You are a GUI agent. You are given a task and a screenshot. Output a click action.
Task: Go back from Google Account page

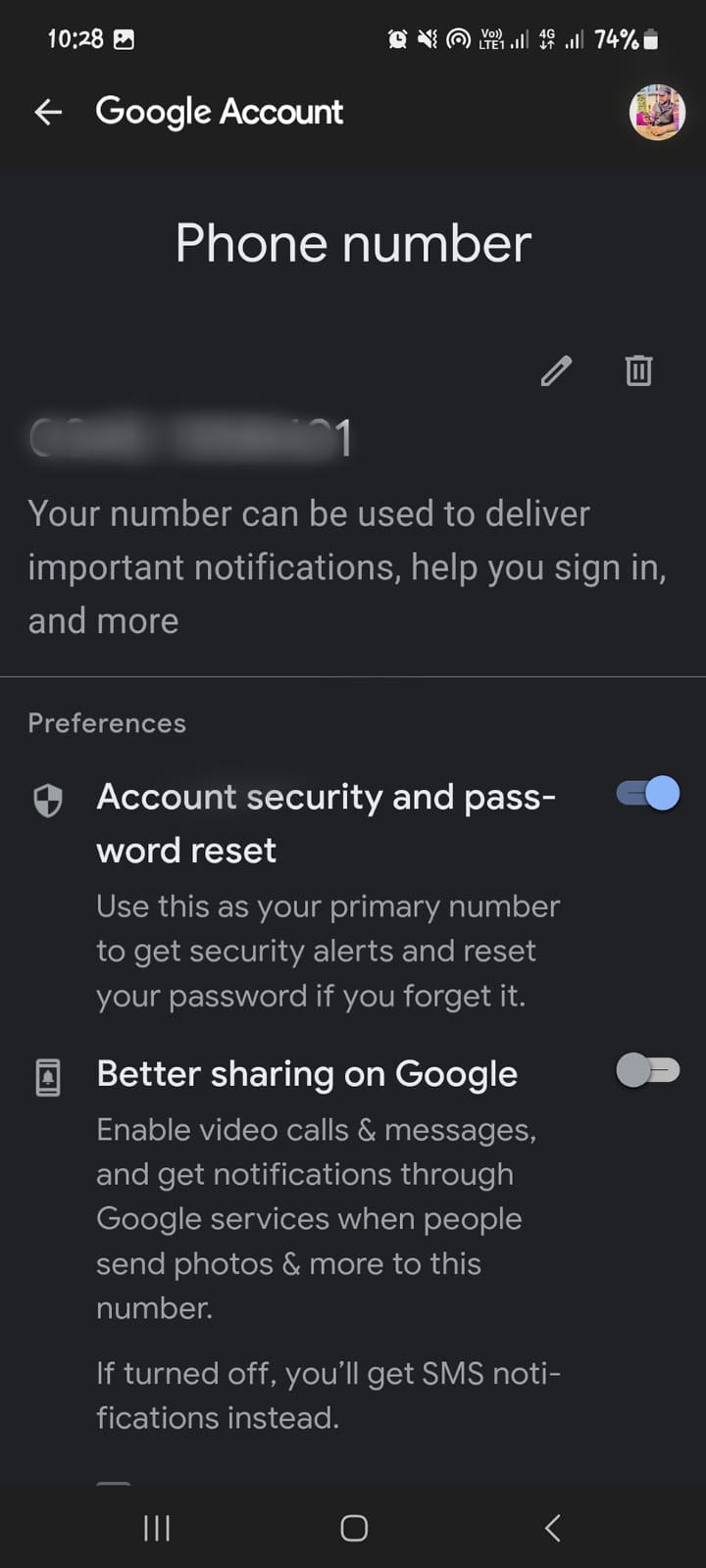pos(48,113)
